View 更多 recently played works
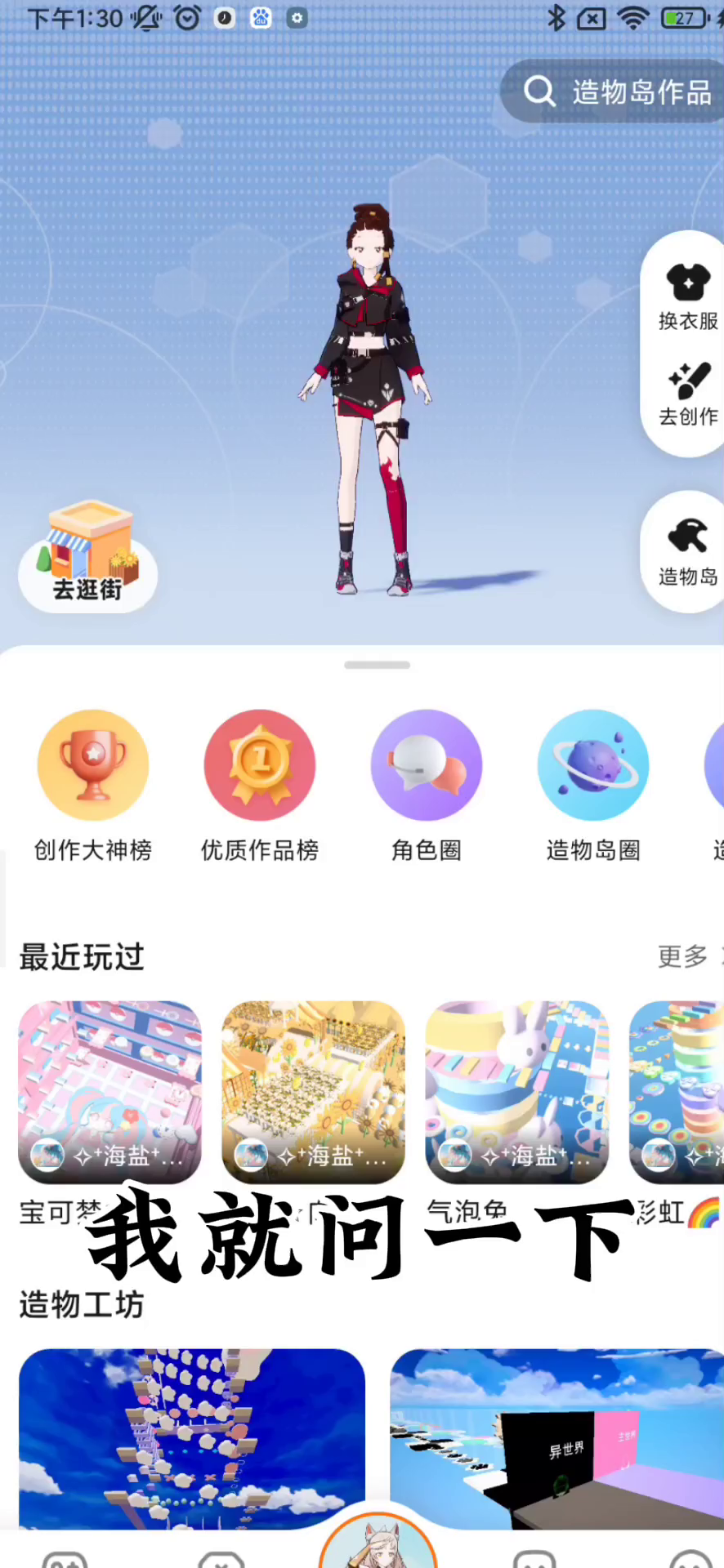The width and height of the screenshot is (724, 1568). pyautogui.click(x=685, y=955)
